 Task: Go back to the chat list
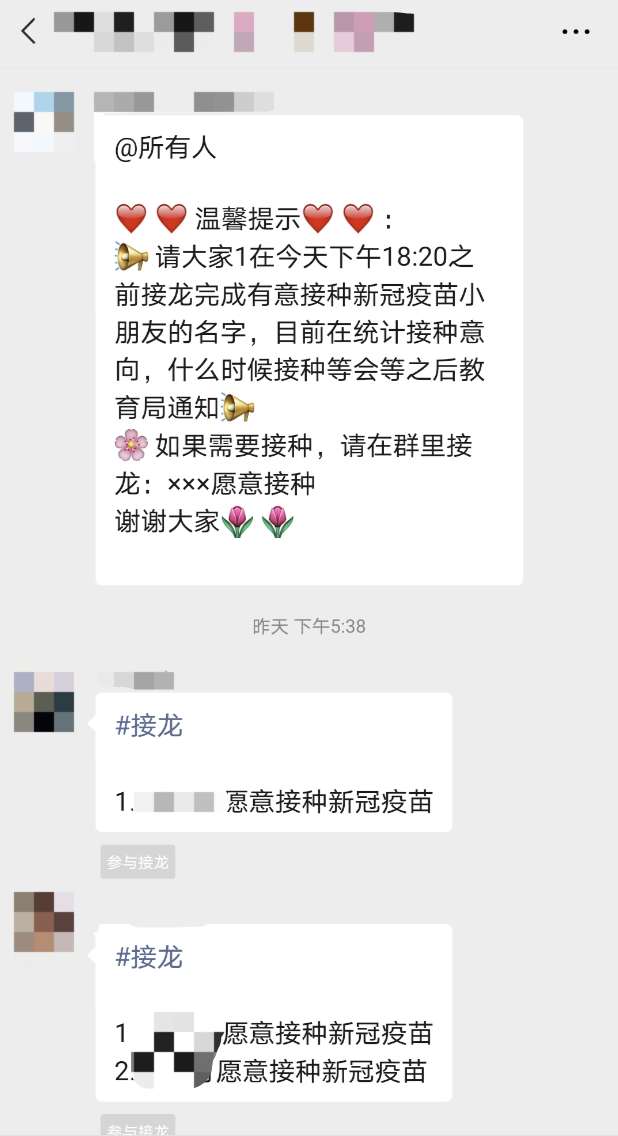point(28,32)
